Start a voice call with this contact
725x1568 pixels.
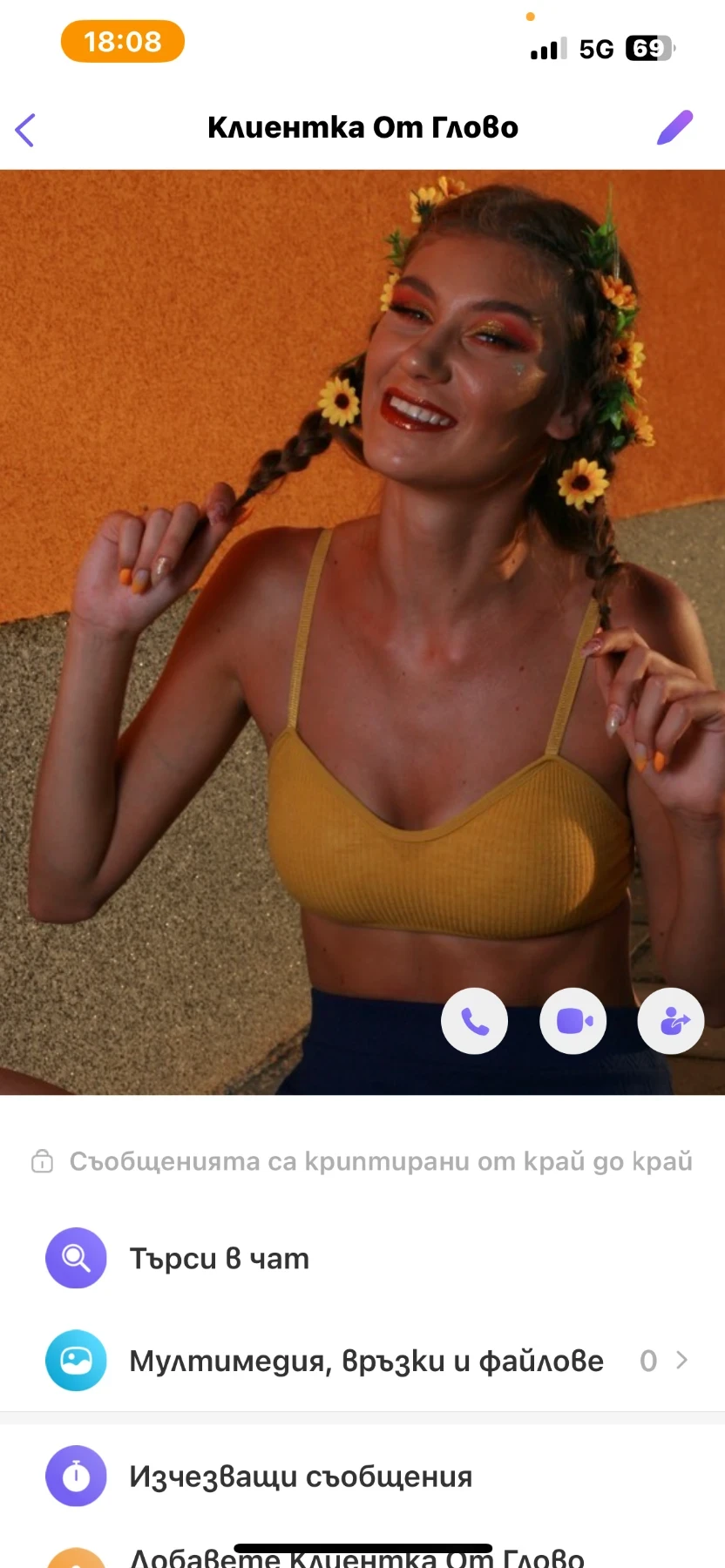(475, 1021)
